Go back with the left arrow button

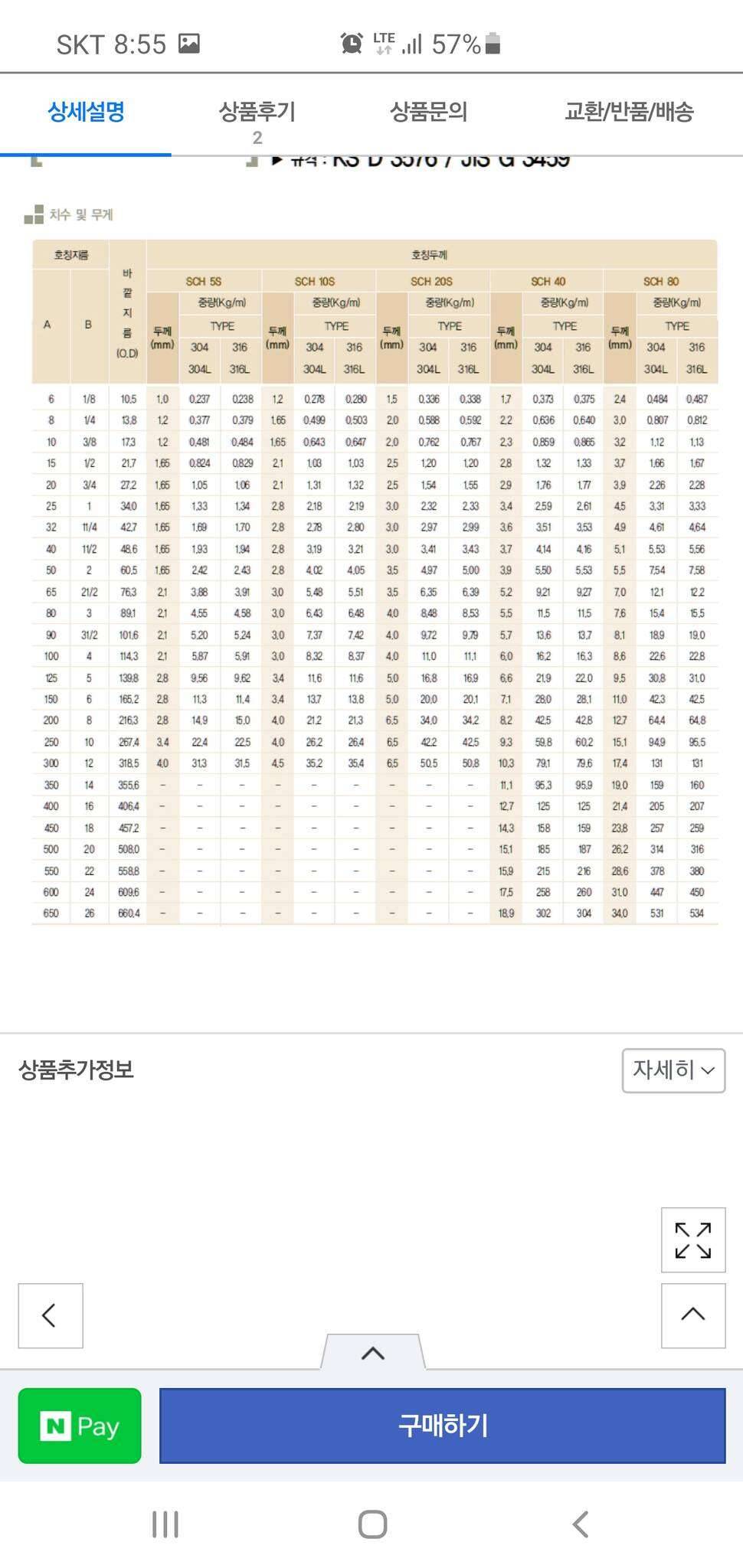(51, 1315)
